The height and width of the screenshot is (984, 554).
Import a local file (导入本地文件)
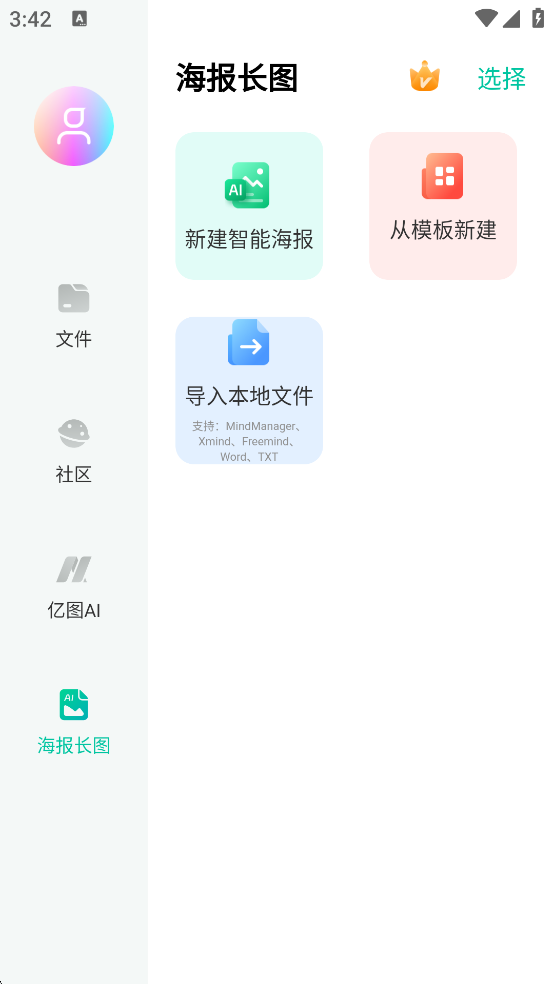[x=249, y=390]
